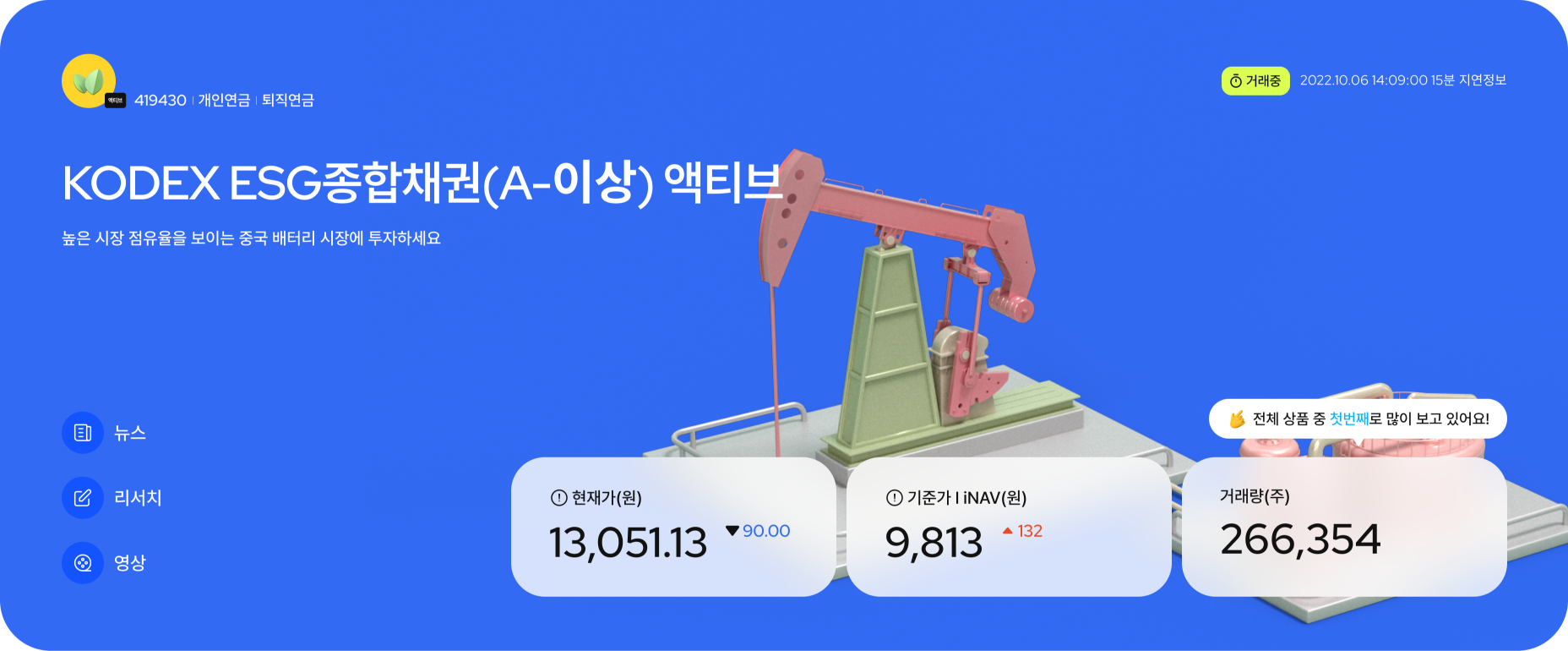
Task: Tap the info icon next to 현재가(원)
Action: pos(558,498)
